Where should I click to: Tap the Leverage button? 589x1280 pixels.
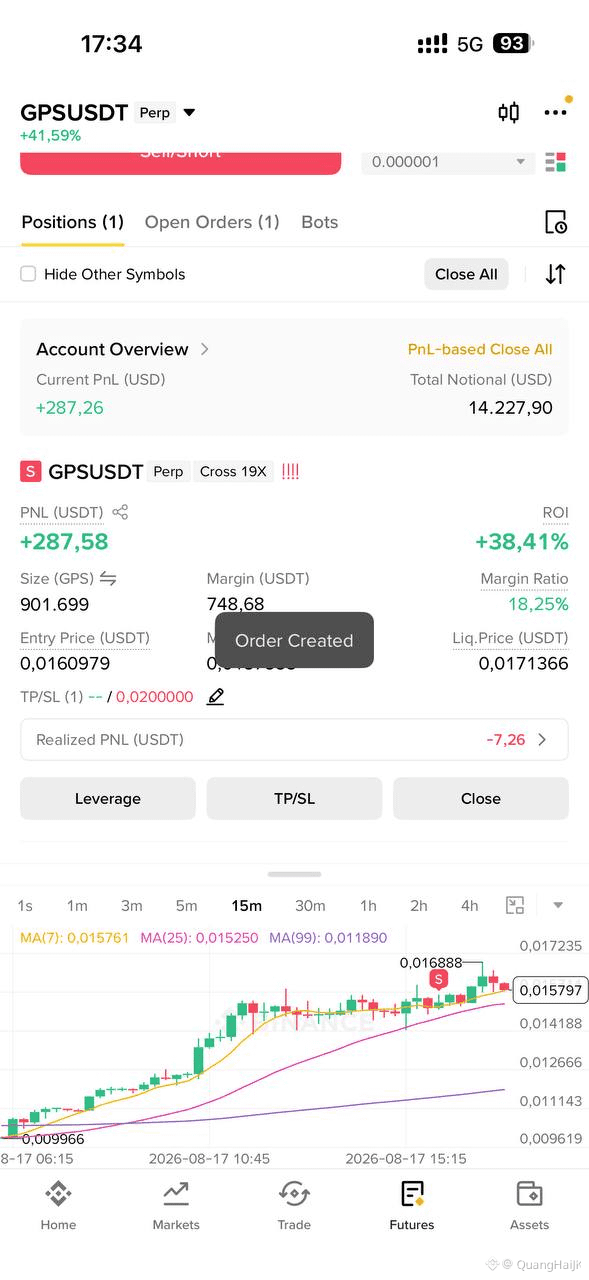[108, 798]
